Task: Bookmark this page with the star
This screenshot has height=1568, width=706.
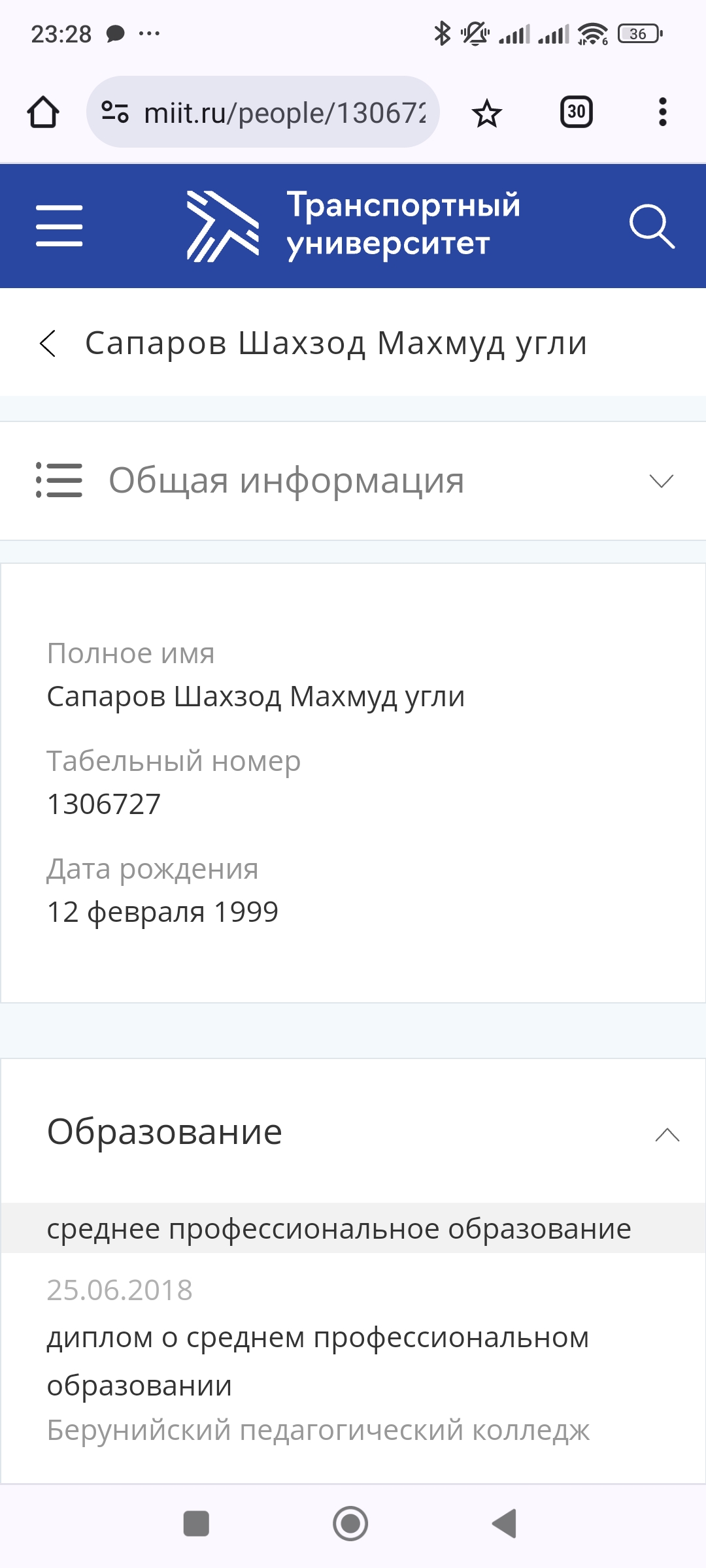Action: pos(487,114)
